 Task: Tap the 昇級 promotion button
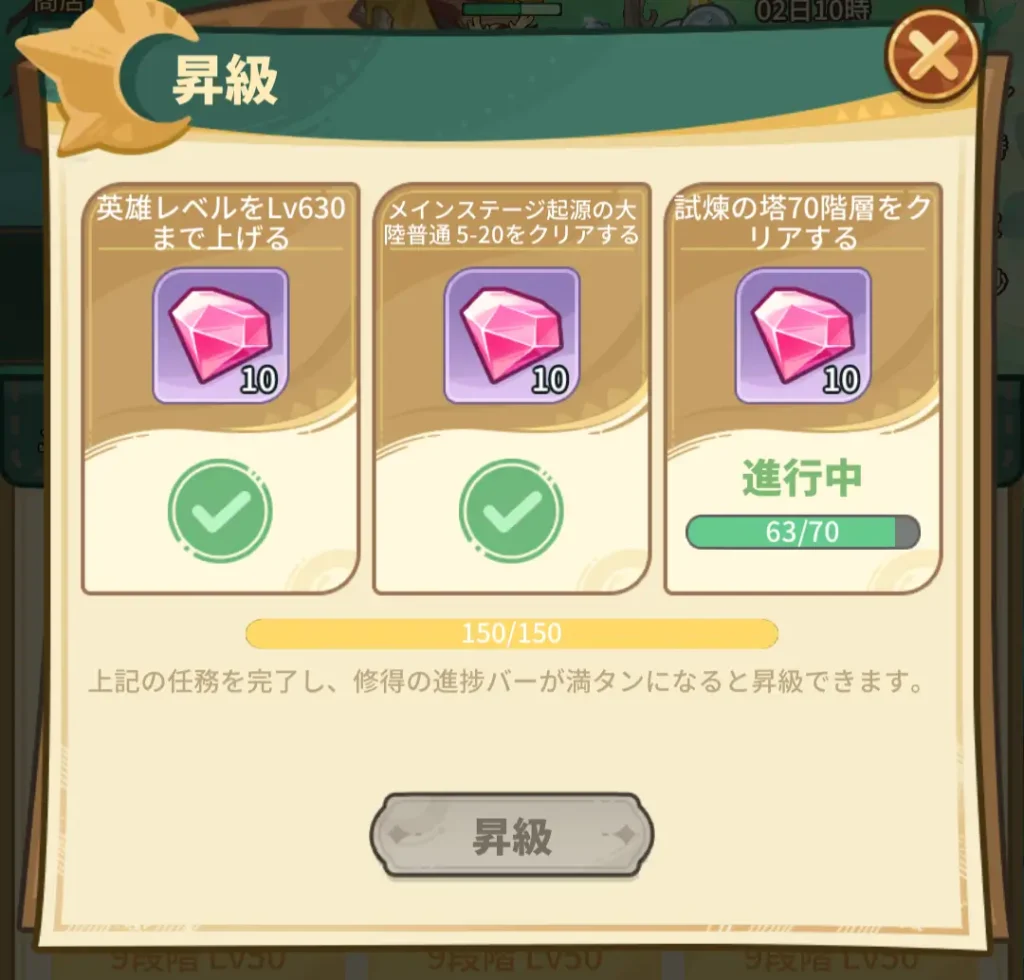(512, 835)
